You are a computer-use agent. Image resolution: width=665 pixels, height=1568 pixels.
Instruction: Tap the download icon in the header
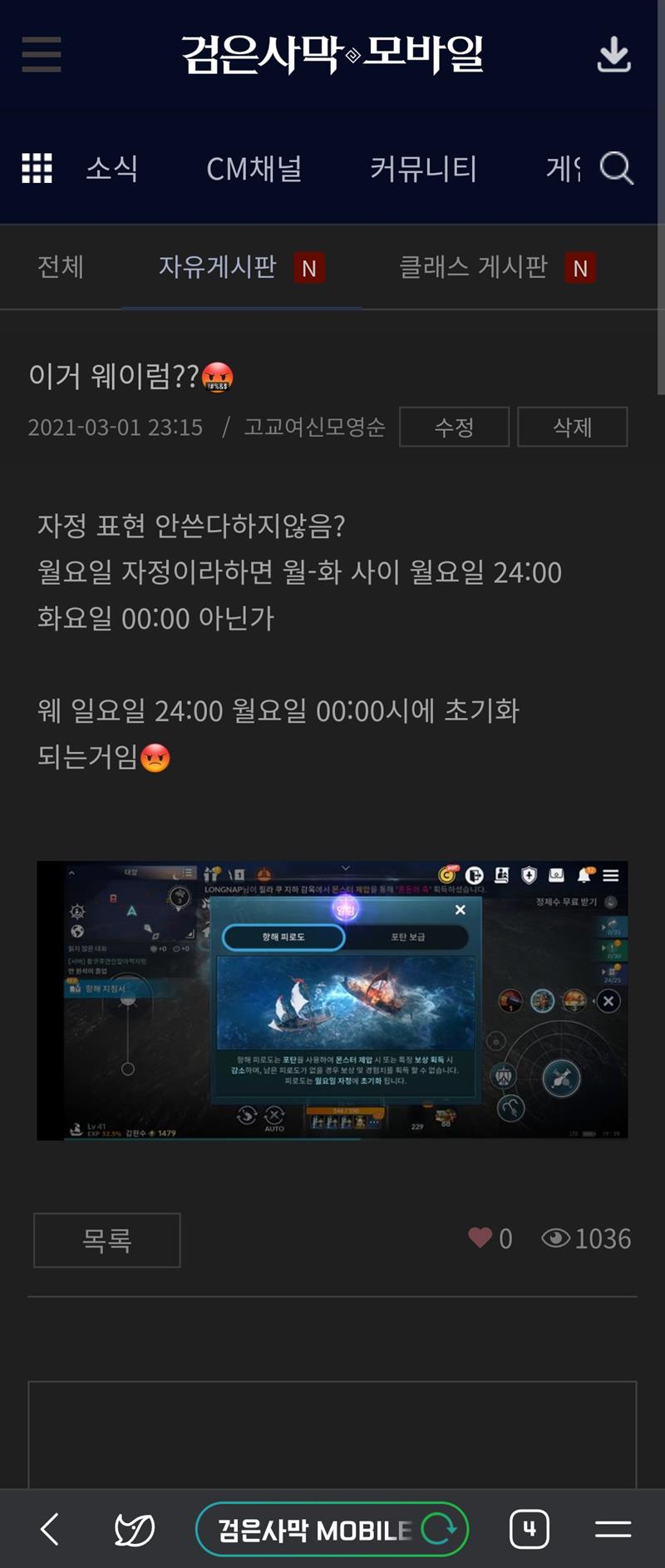[613, 55]
